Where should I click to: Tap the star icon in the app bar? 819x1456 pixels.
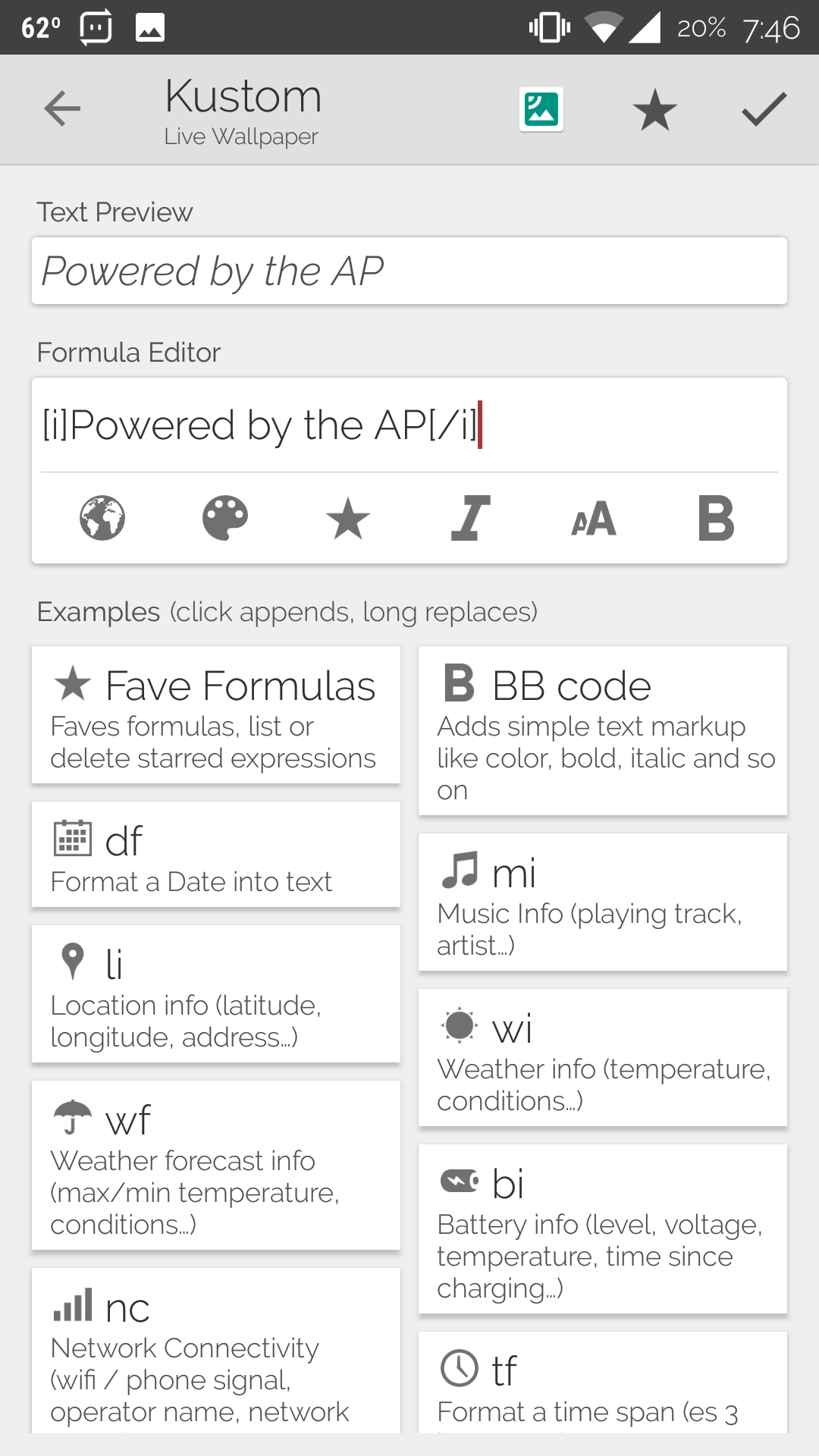654,109
